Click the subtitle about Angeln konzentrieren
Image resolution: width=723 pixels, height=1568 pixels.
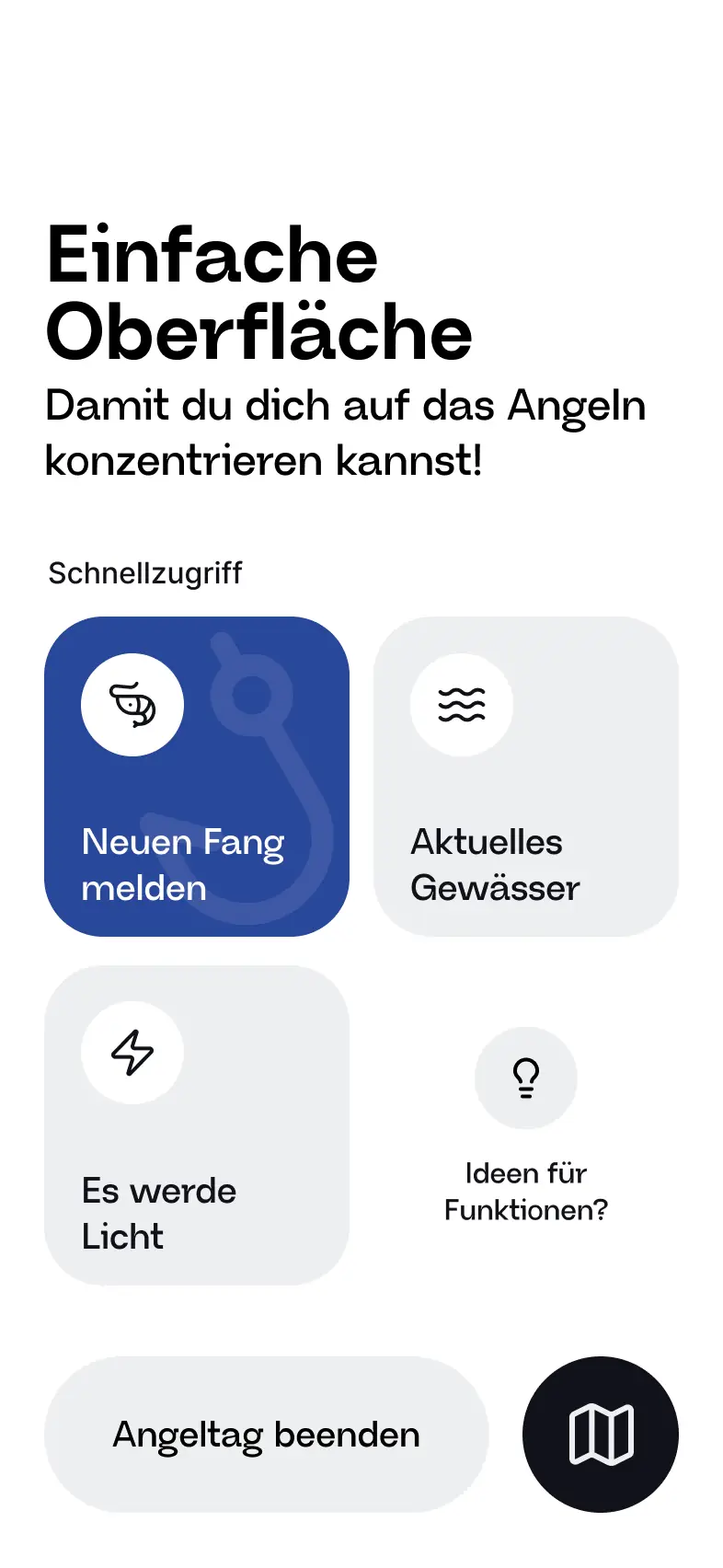click(x=346, y=432)
